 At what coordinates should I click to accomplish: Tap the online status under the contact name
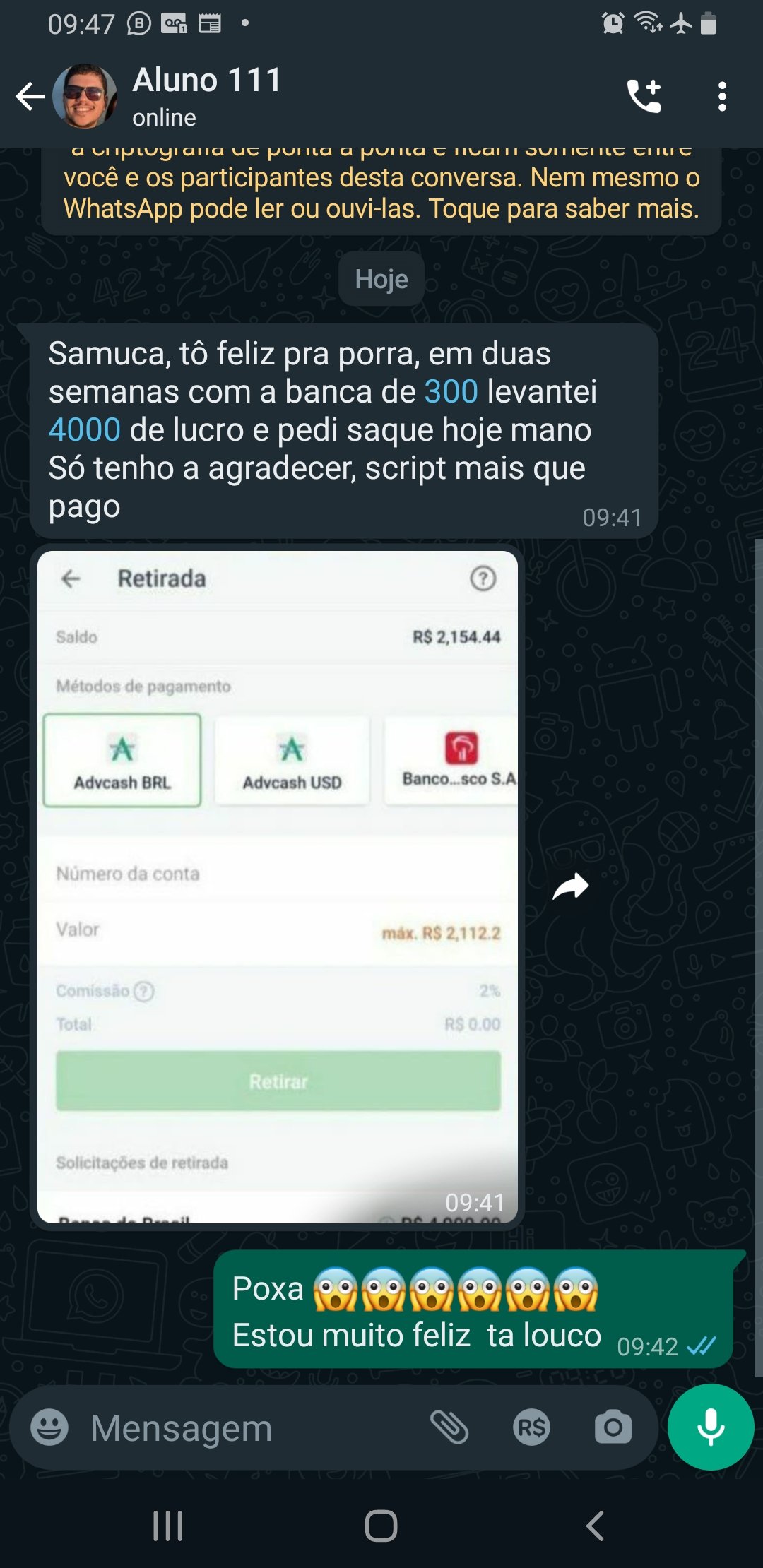coord(163,117)
